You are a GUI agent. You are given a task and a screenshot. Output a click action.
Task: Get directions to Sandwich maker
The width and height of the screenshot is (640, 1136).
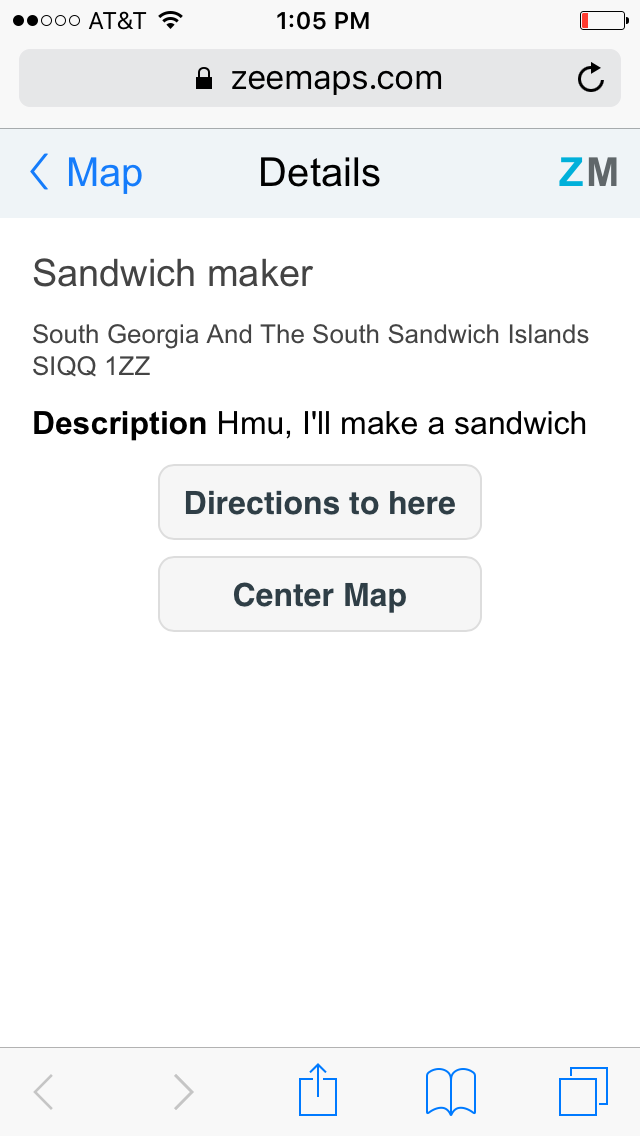pyautogui.click(x=320, y=502)
